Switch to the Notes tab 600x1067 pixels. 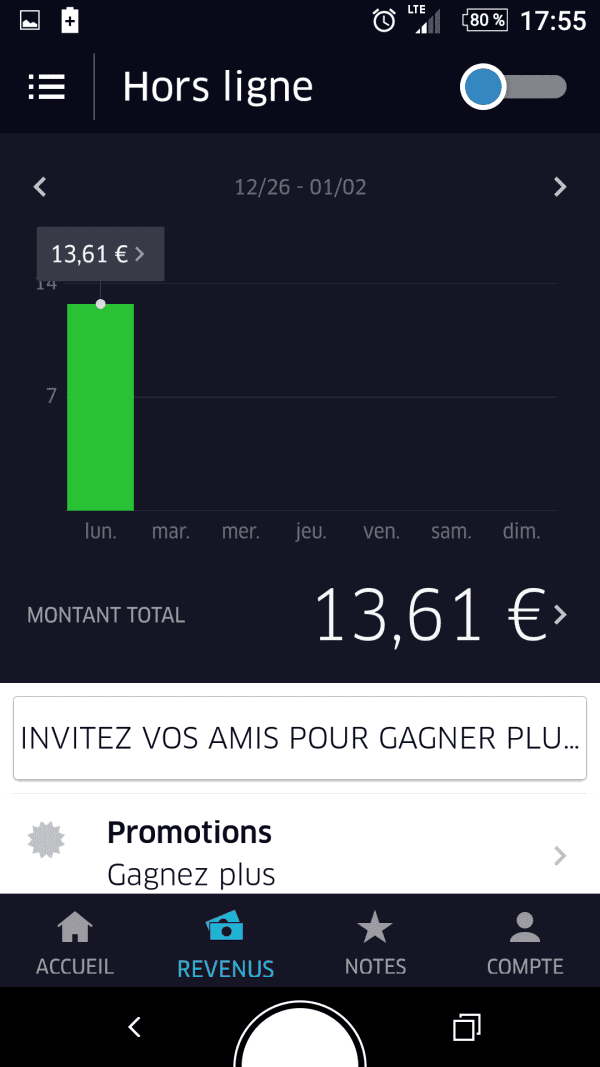tap(375, 942)
